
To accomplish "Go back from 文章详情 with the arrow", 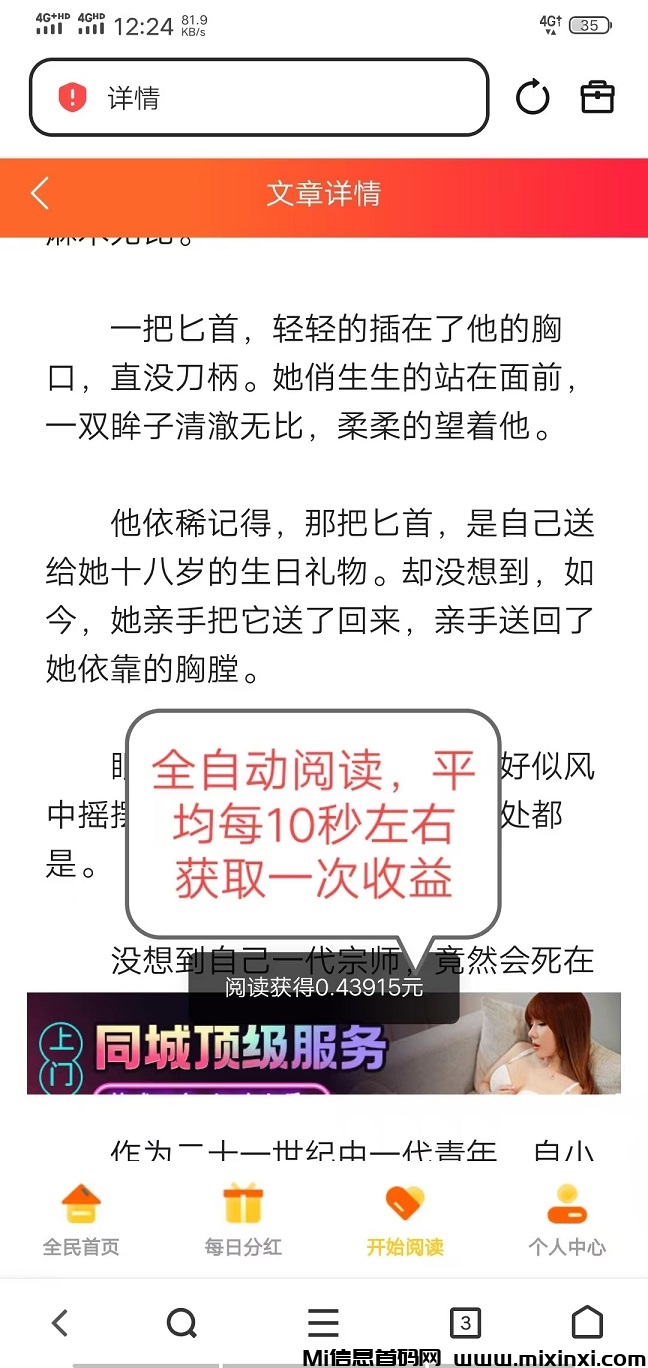I will (x=40, y=193).
